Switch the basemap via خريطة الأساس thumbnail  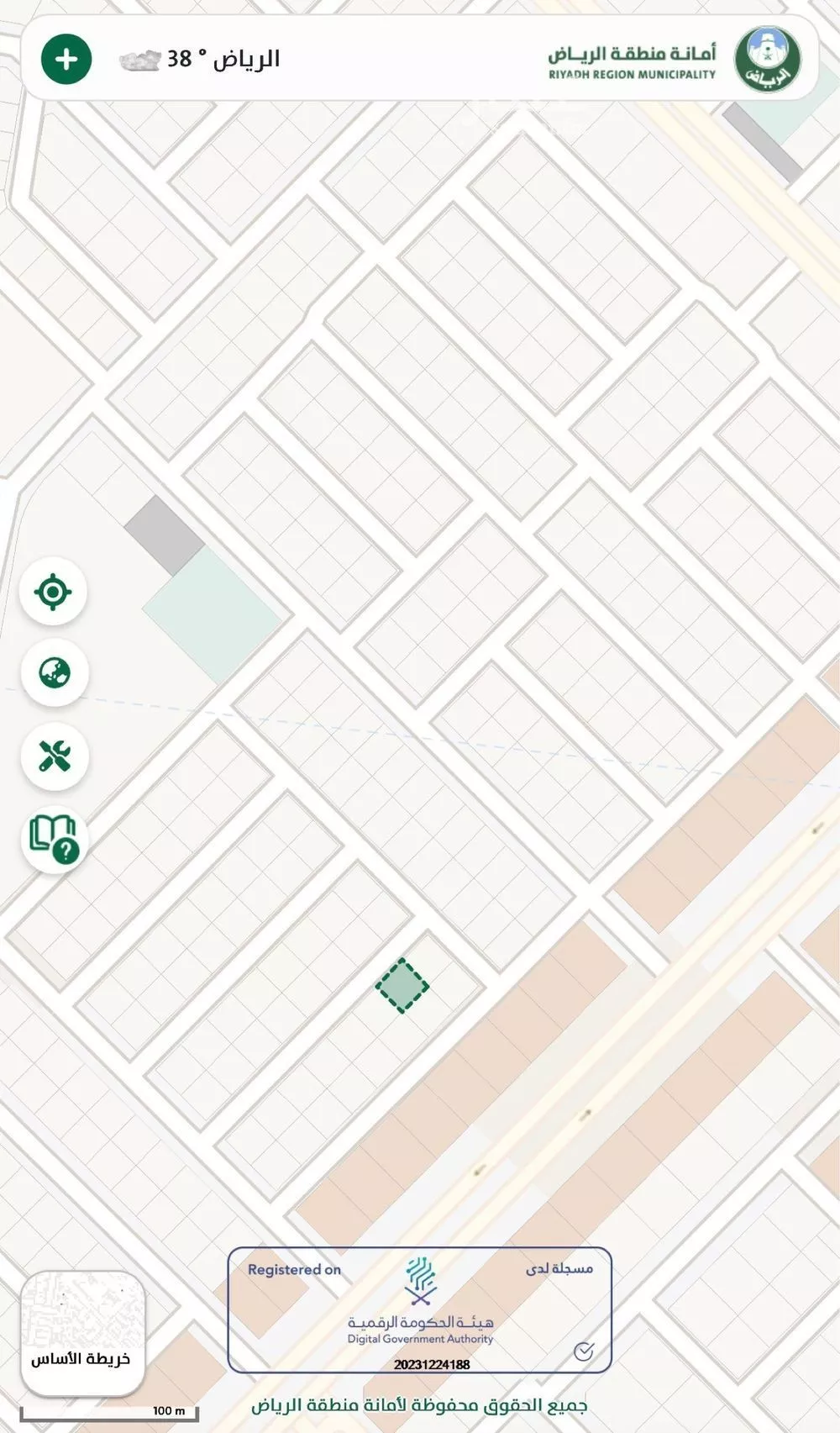point(82,1335)
